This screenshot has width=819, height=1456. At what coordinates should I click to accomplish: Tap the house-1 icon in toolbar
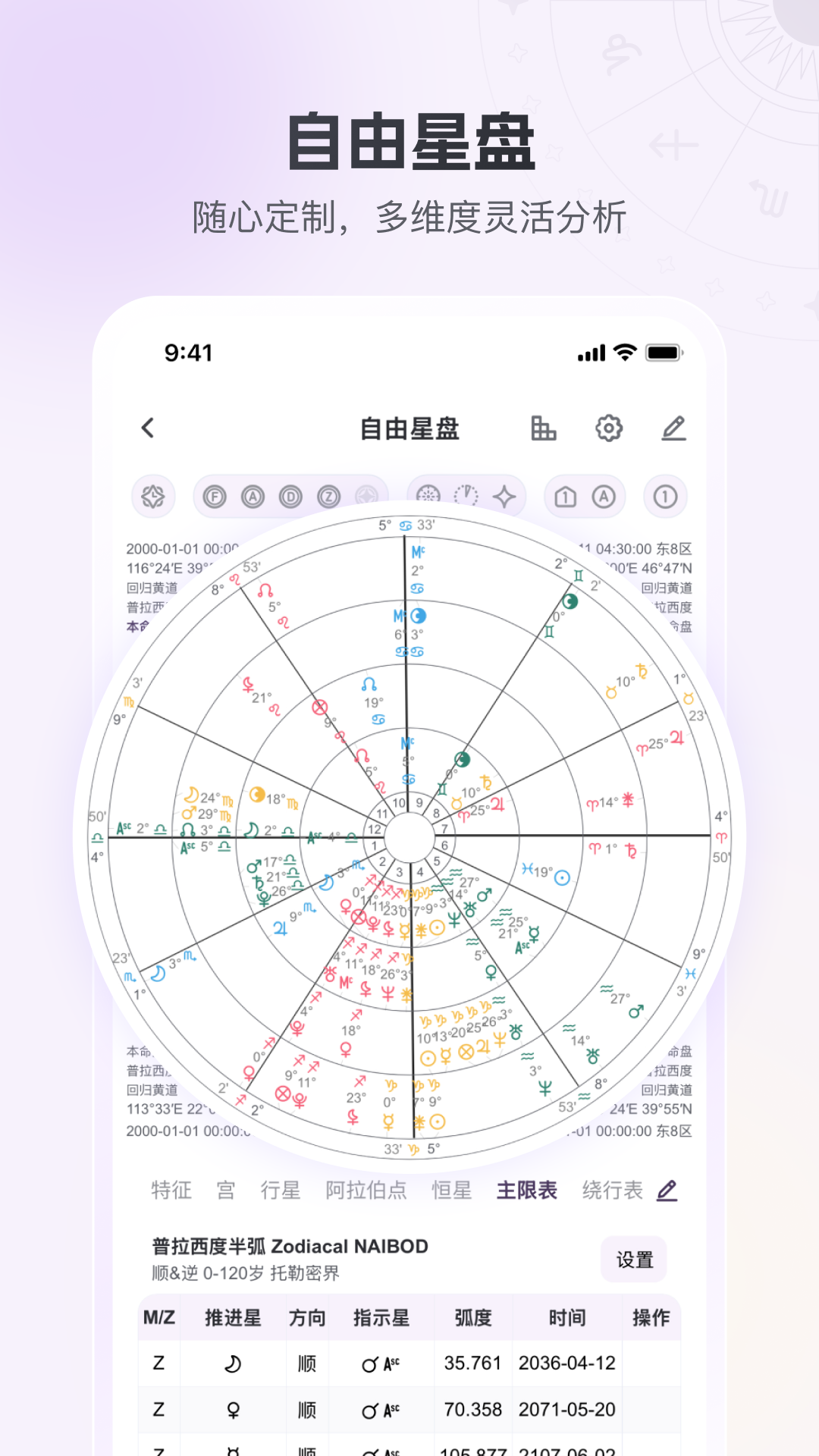click(x=565, y=496)
